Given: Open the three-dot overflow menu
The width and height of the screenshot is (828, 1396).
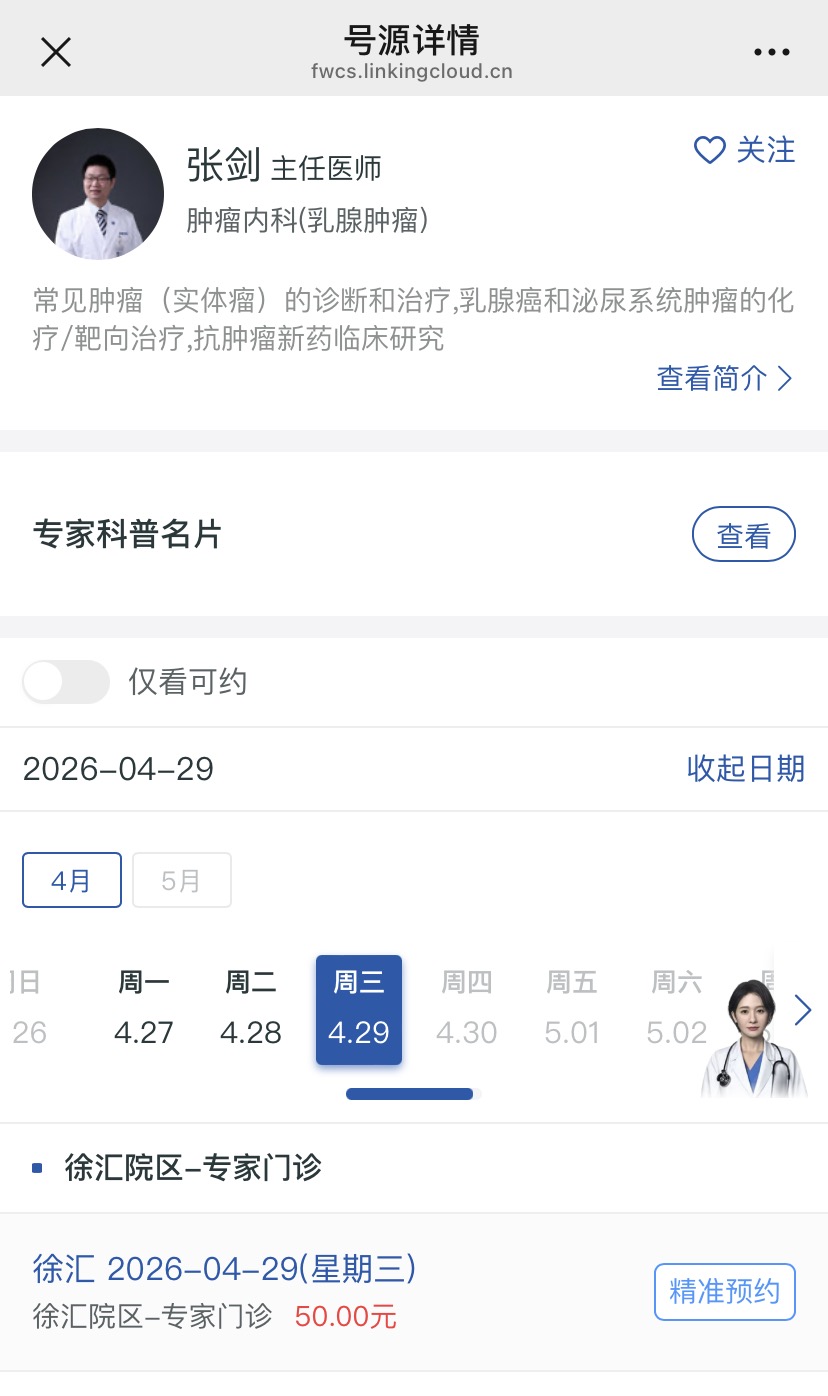Looking at the screenshot, I should click(x=771, y=52).
